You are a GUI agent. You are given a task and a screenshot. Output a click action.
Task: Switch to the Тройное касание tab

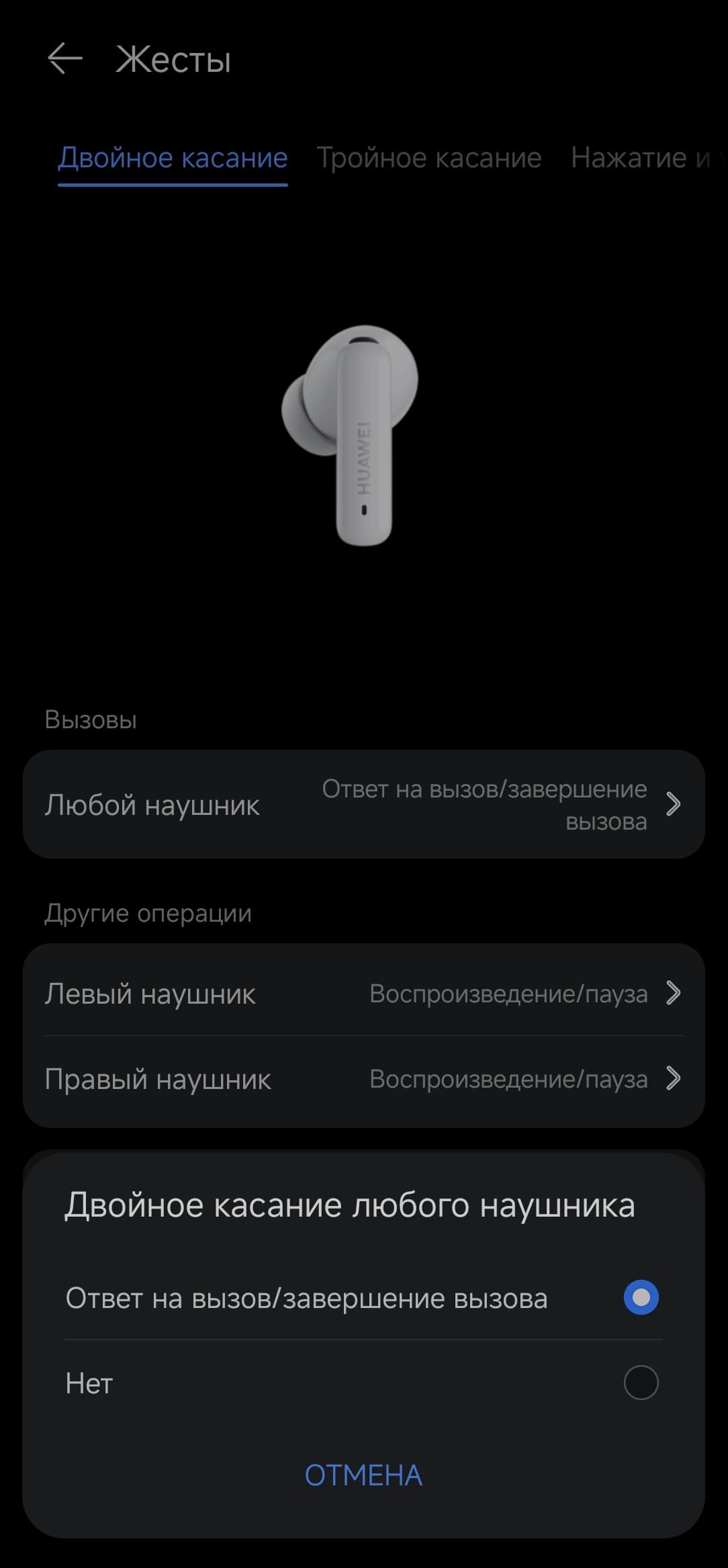click(x=428, y=158)
